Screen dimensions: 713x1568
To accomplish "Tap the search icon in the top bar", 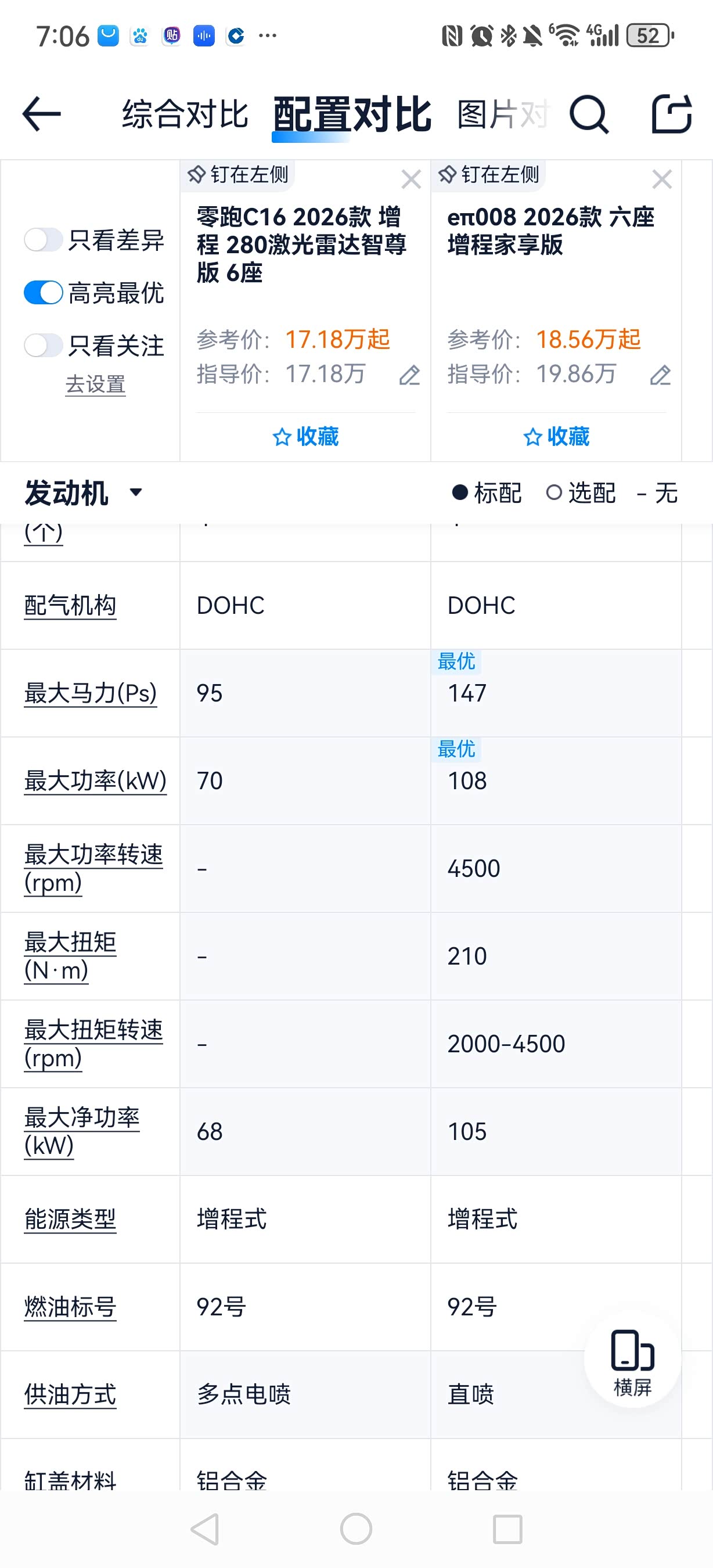I will pos(589,113).
